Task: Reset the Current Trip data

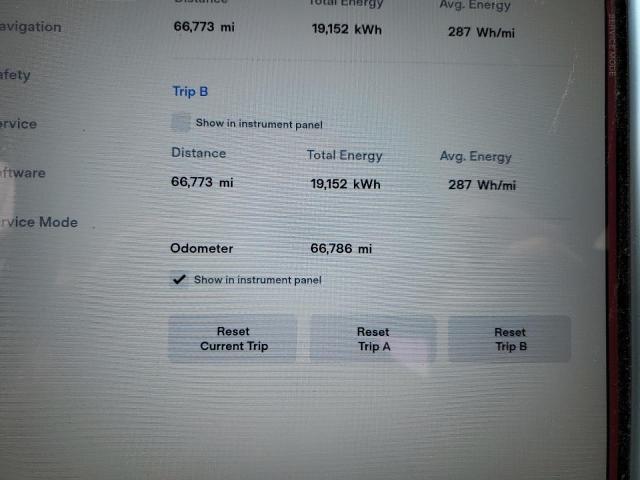Action: pos(233,339)
